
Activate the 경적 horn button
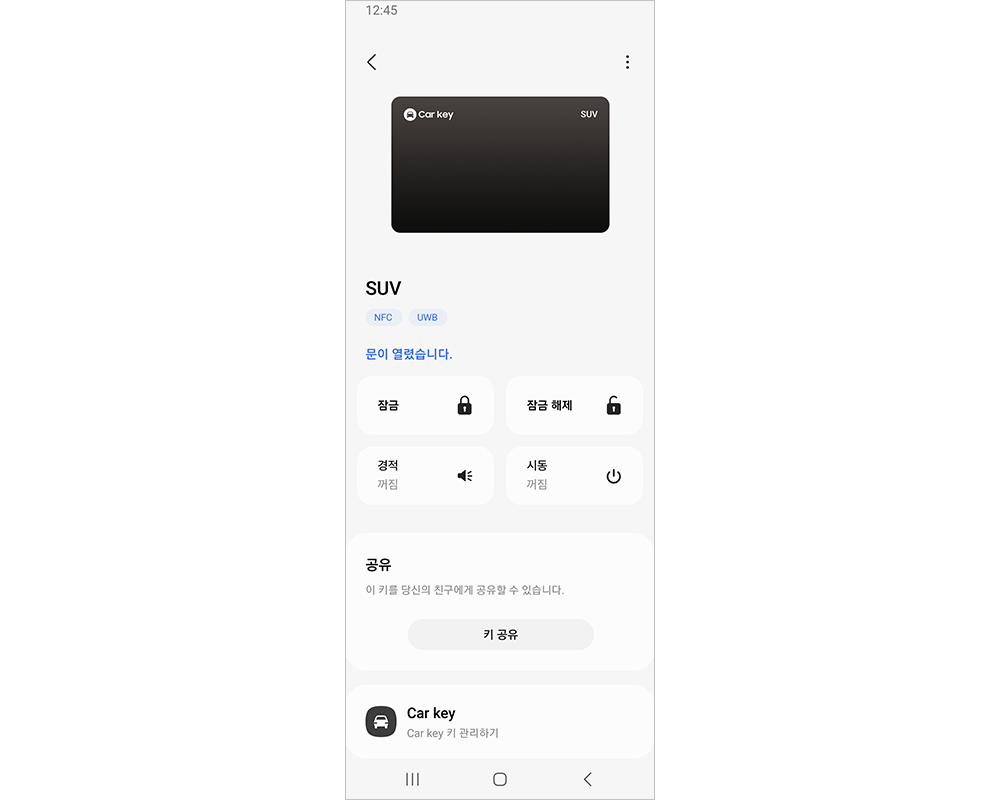(425, 475)
